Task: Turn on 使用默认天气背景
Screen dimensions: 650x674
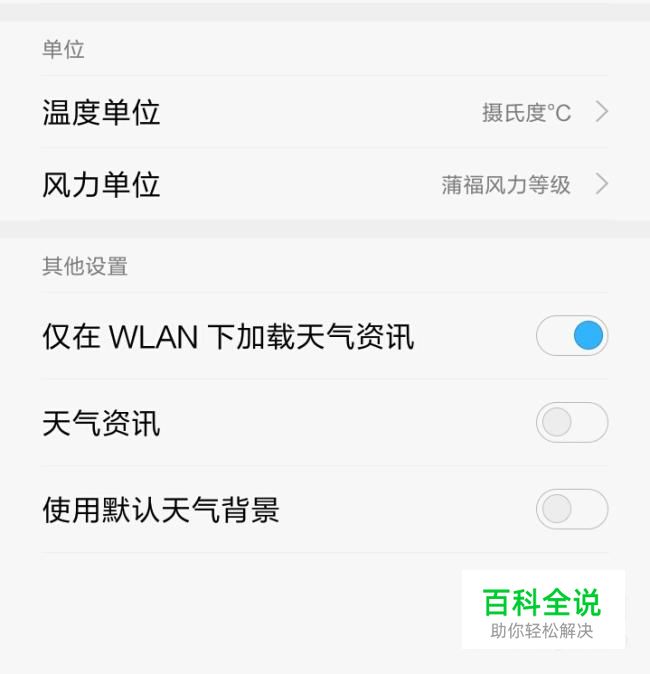Action: (x=572, y=510)
